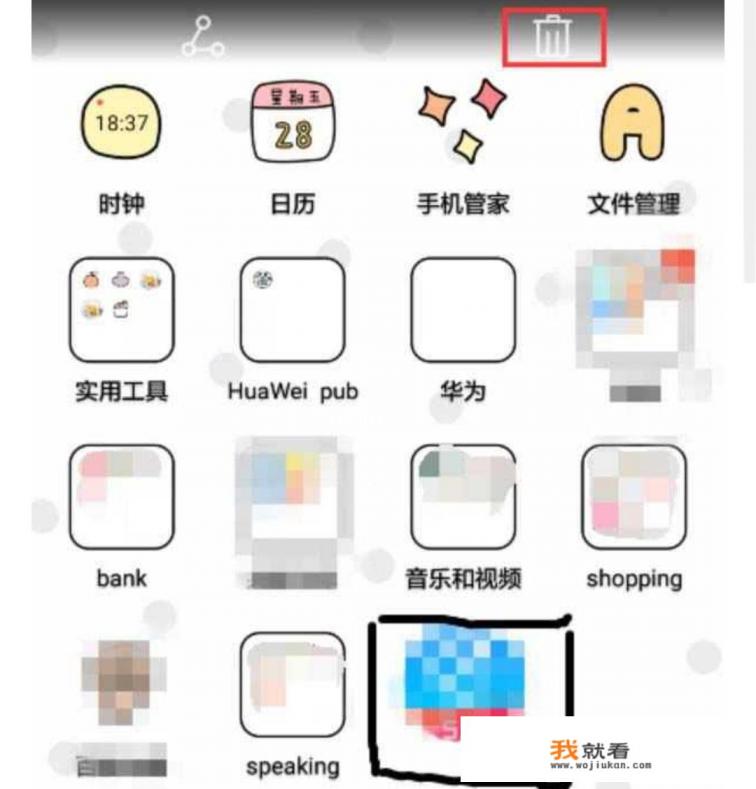Tap the trash can delete icon

coord(553,37)
